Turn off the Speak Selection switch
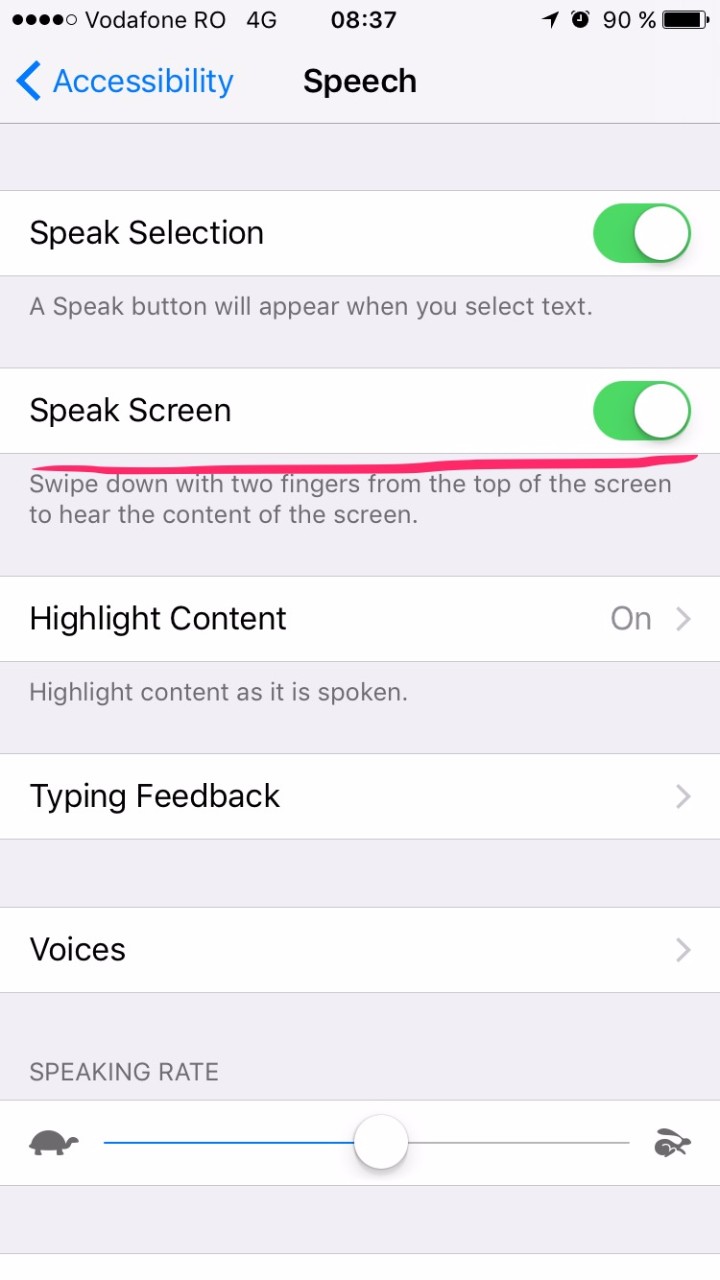Screen dimensions: 720x1280 tap(641, 233)
